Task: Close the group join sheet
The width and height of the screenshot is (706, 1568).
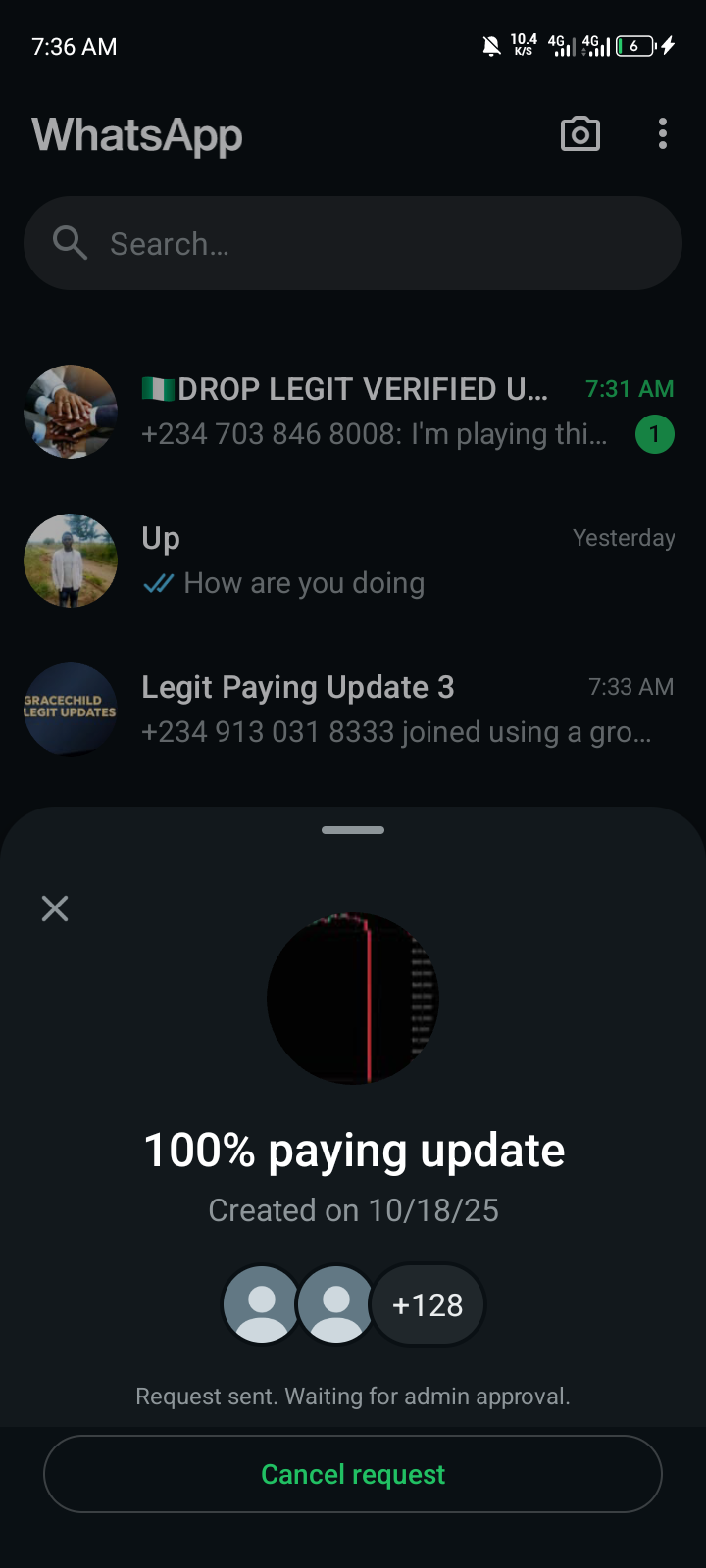Action: pos(55,908)
